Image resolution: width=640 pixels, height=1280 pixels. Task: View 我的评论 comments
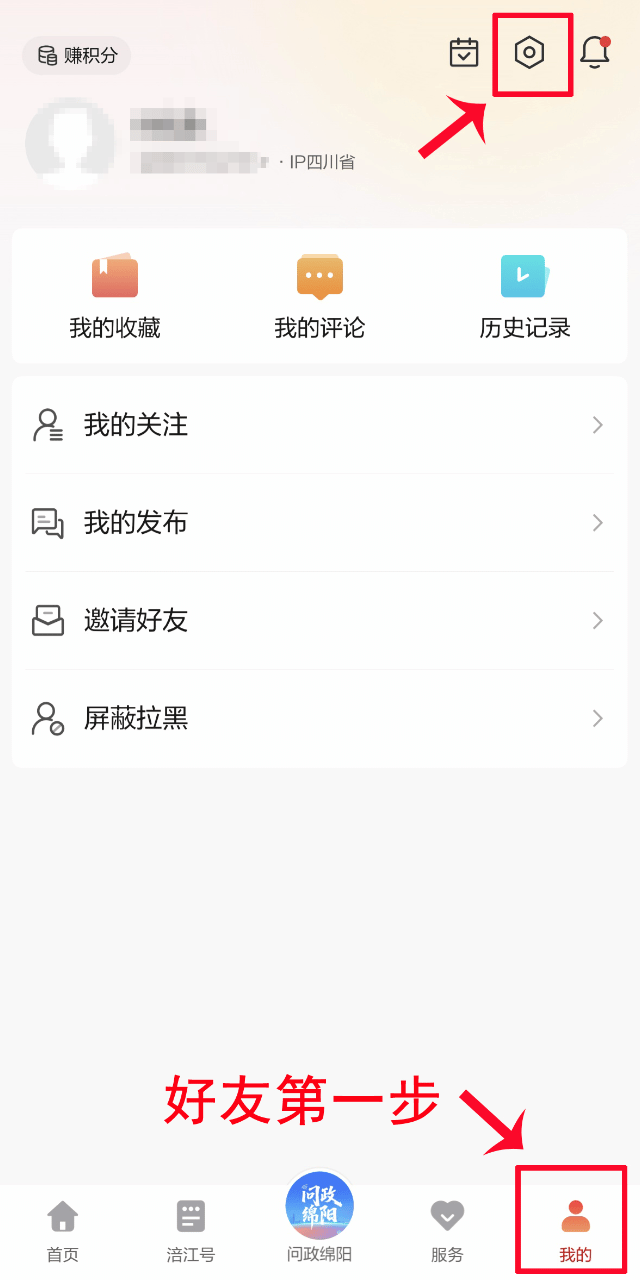coord(320,297)
